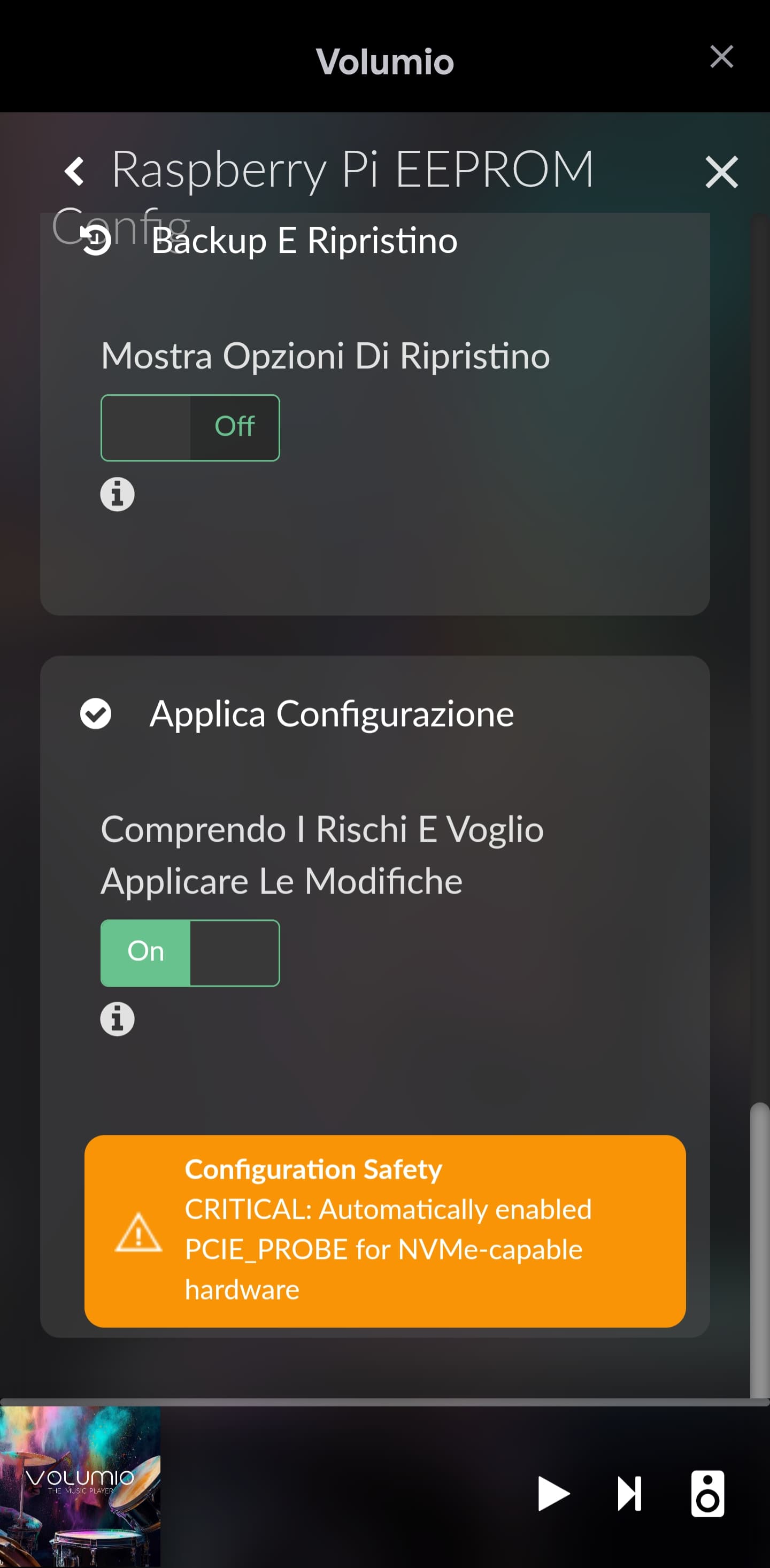Open the speaker output selector

click(x=707, y=1493)
